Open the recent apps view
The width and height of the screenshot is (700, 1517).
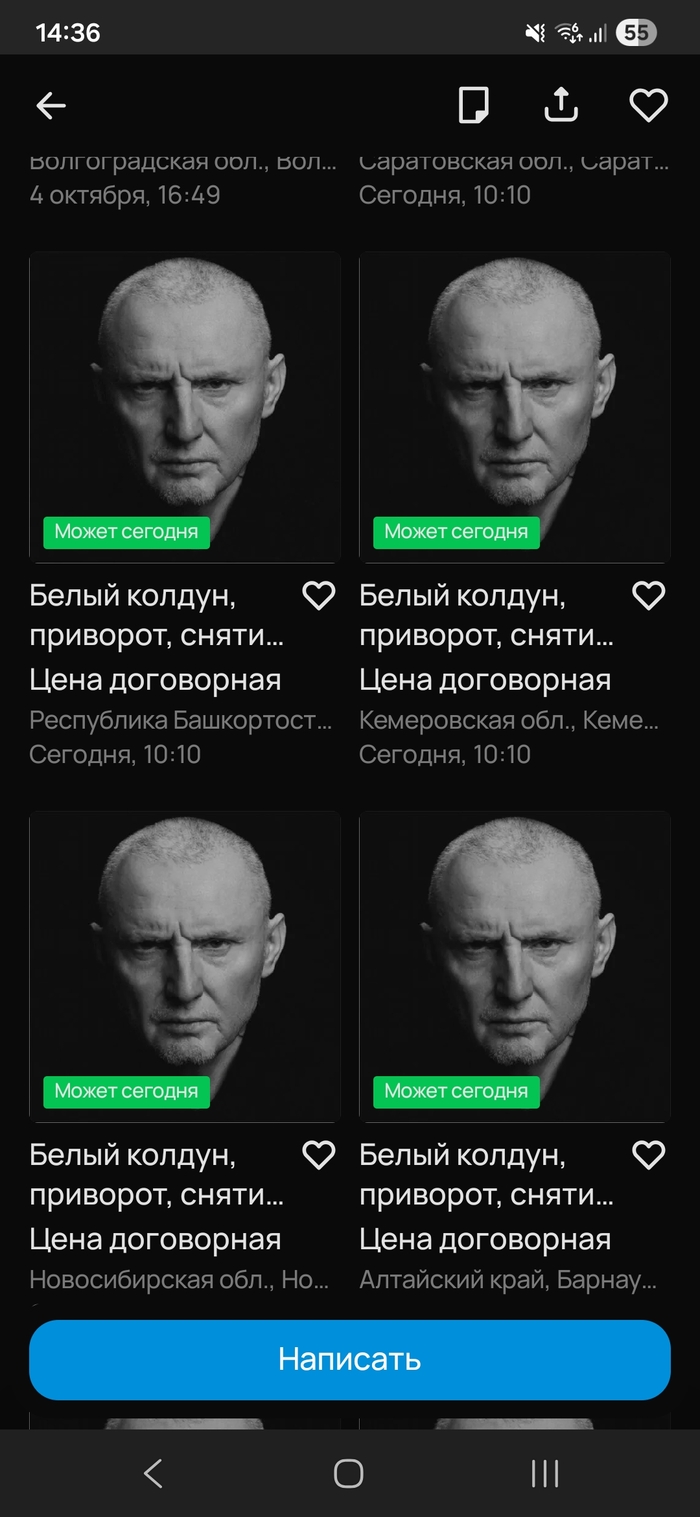point(545,1473)
